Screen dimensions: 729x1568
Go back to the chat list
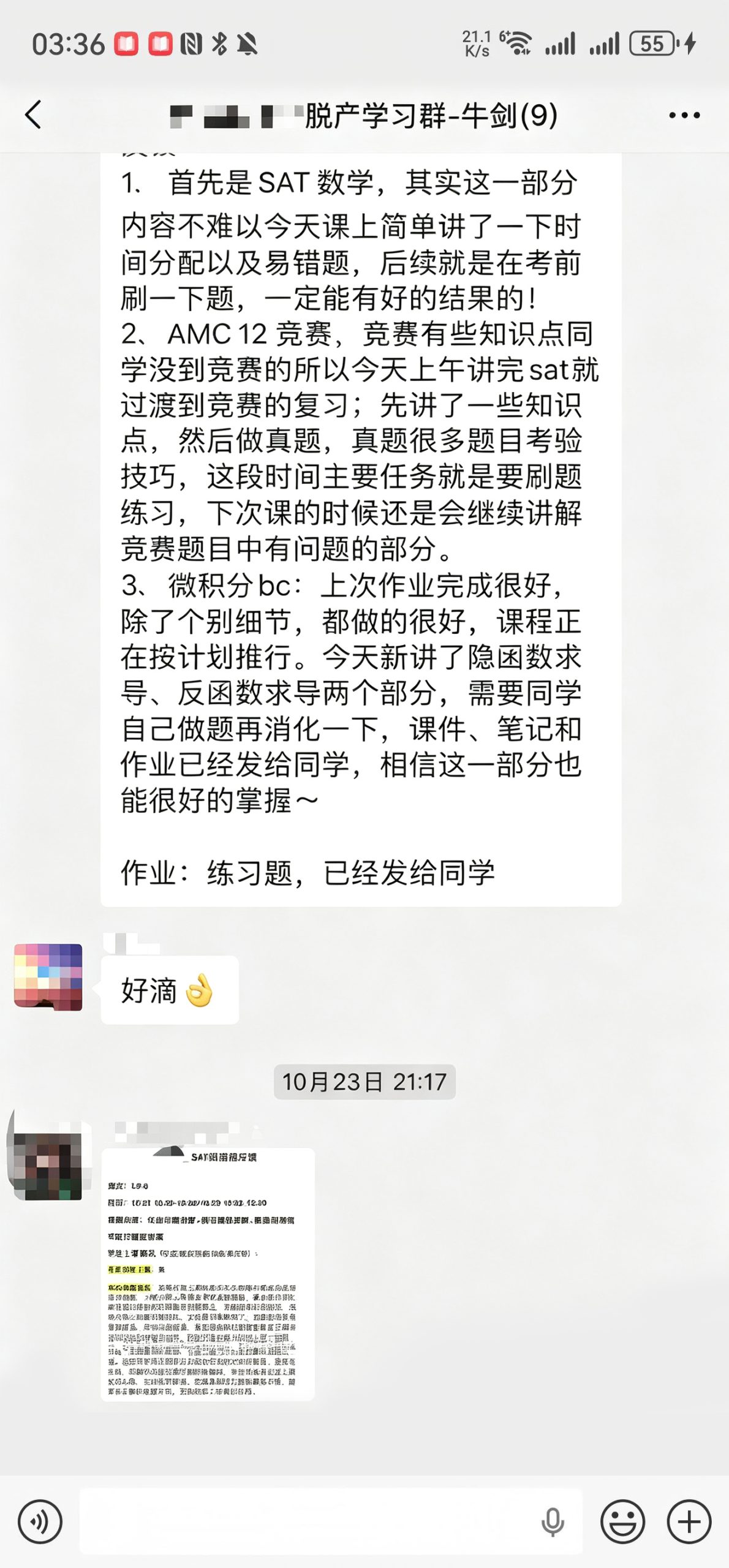[33, 115]
